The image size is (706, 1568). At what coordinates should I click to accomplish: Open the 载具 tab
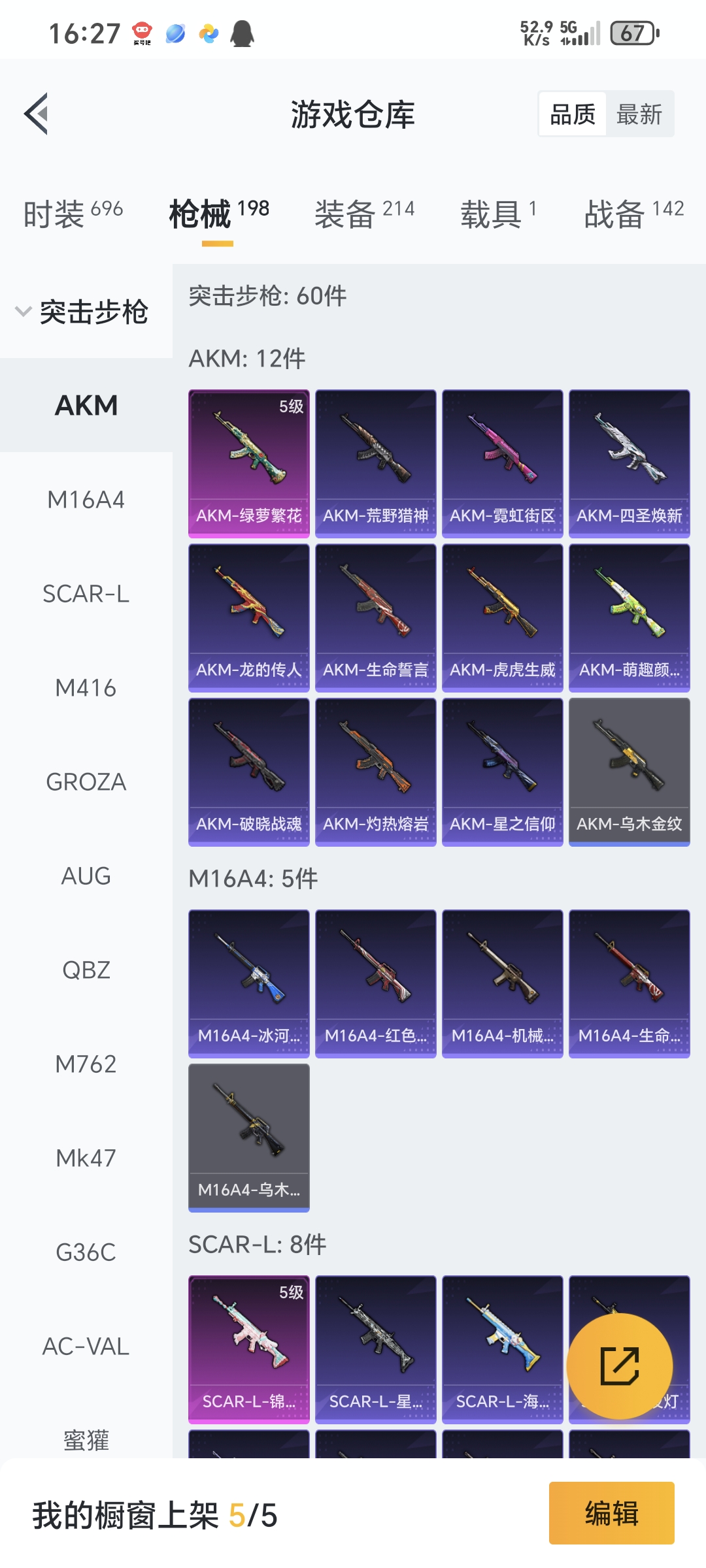click(x=499, y=213)
